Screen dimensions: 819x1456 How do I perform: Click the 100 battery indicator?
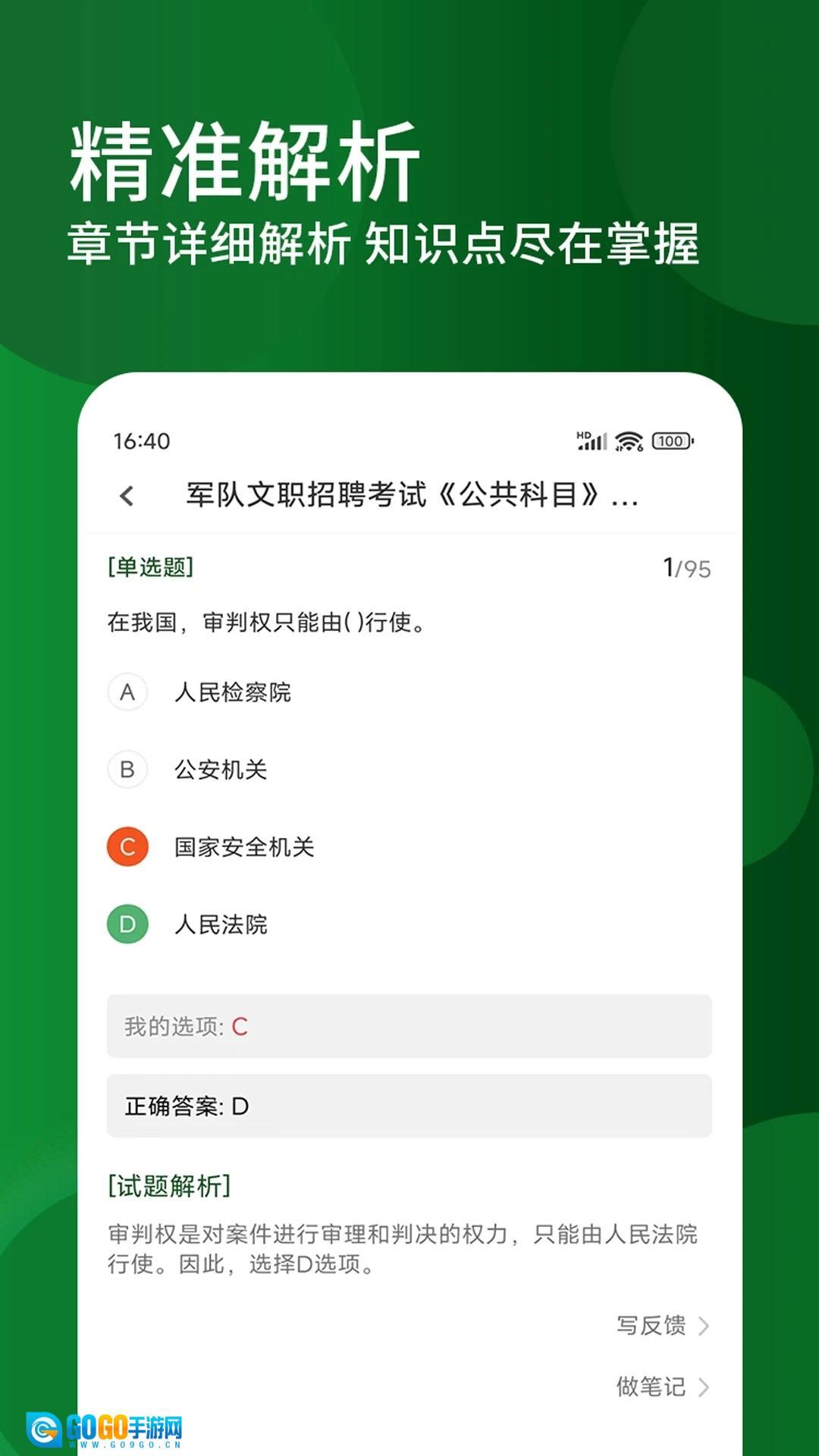coord(673,438)
